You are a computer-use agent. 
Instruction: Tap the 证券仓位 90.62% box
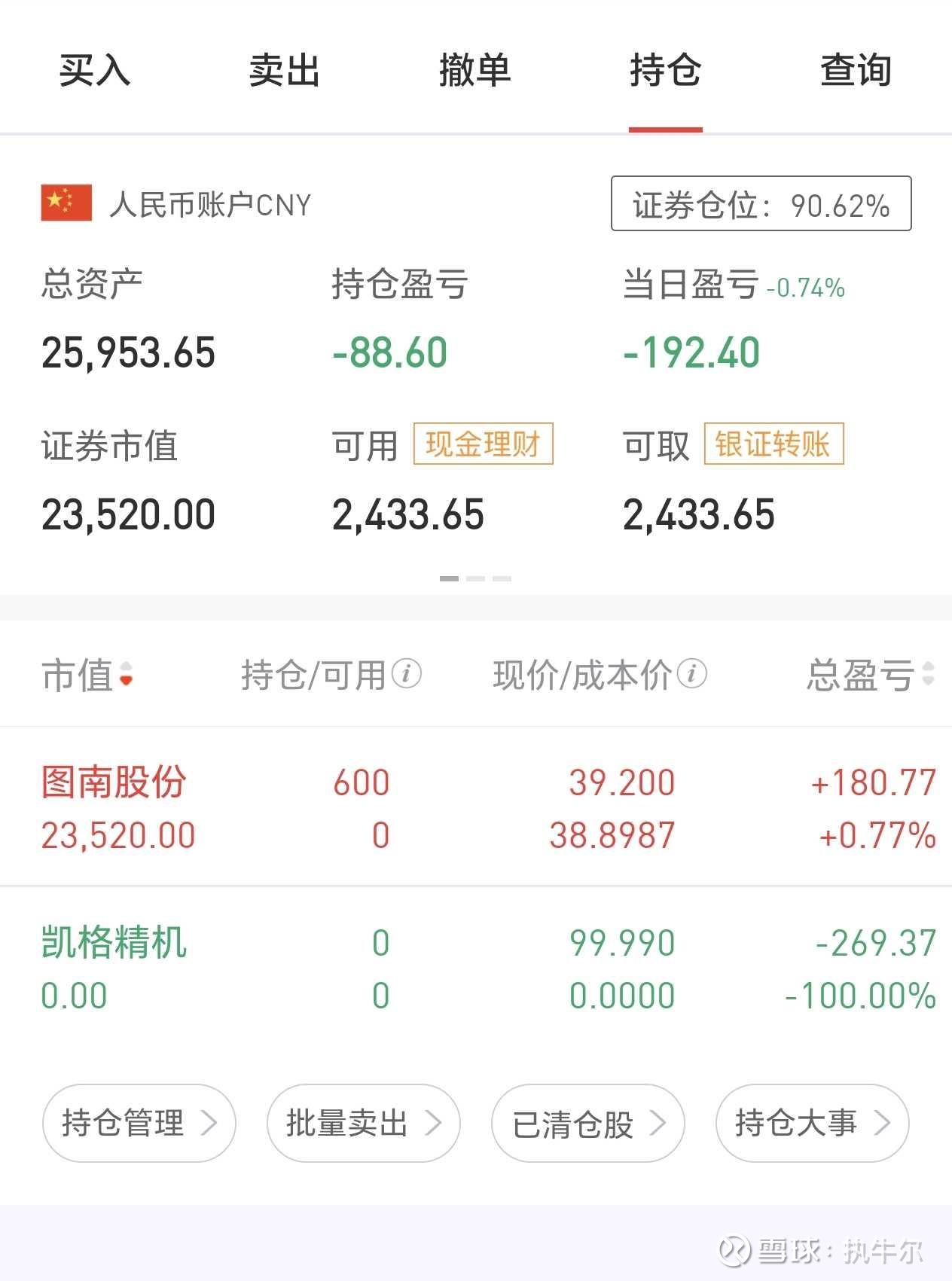[x=761, y=204]
